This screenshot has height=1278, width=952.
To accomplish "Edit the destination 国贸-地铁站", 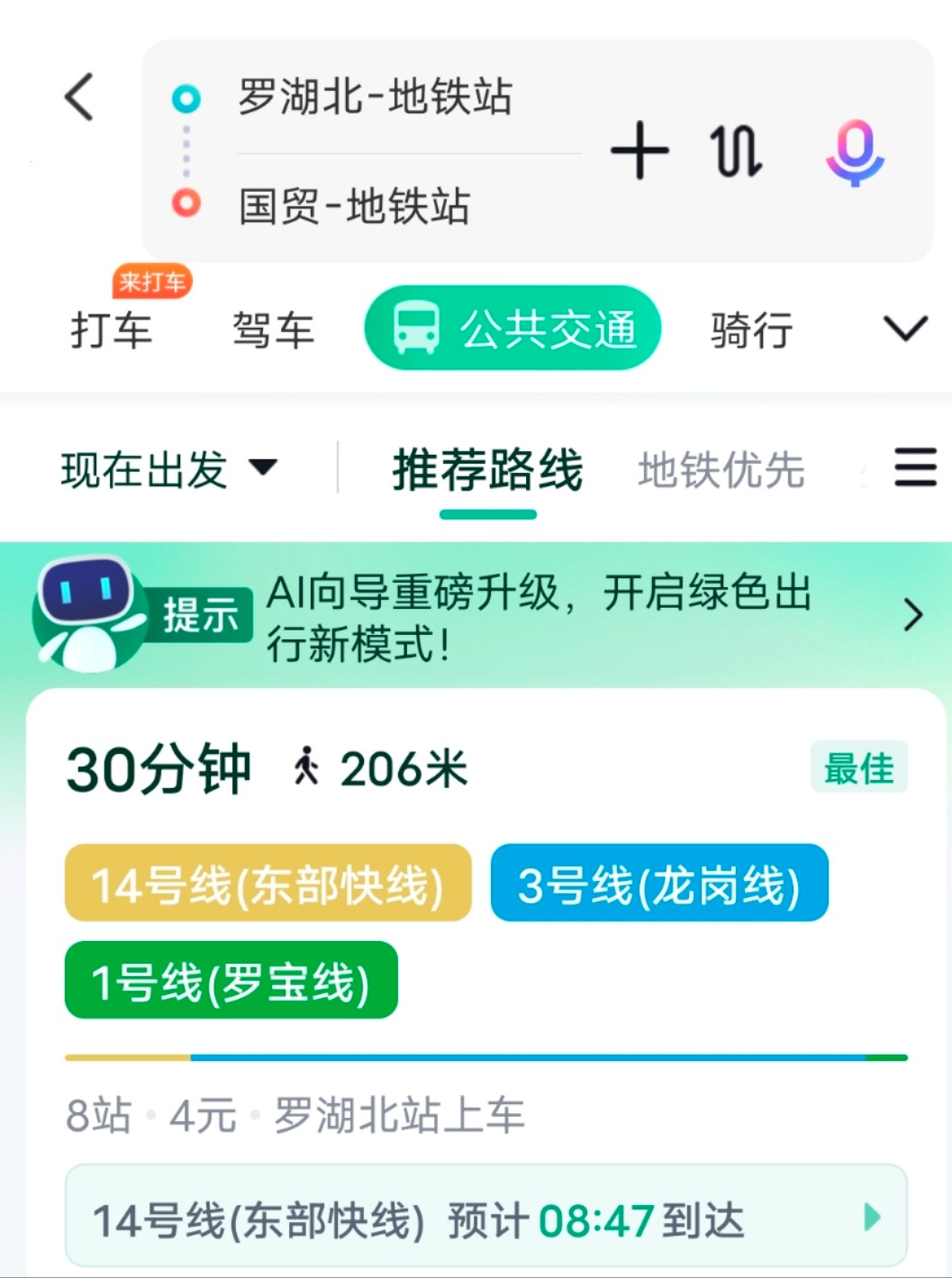I will point(354,206).
